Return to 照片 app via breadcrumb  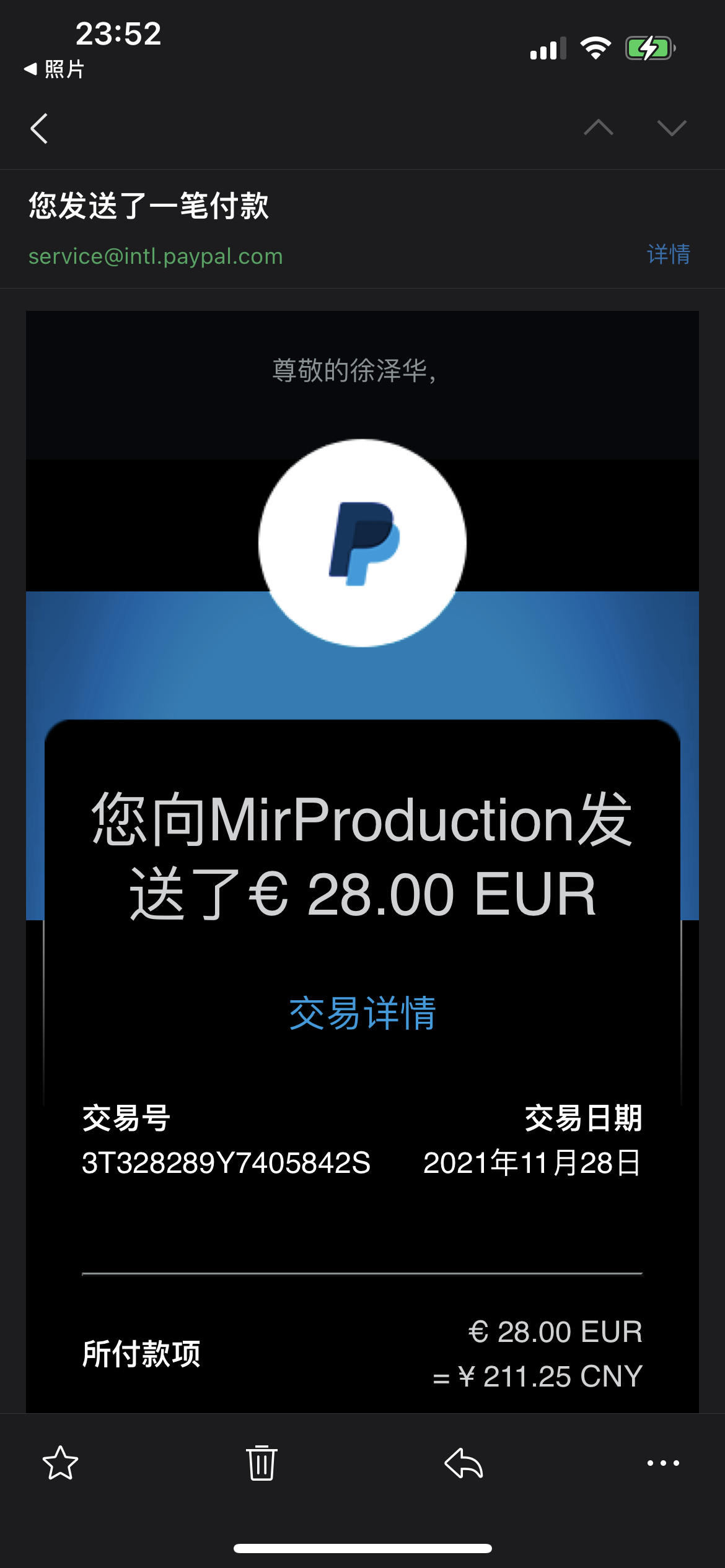click(55, 69)
